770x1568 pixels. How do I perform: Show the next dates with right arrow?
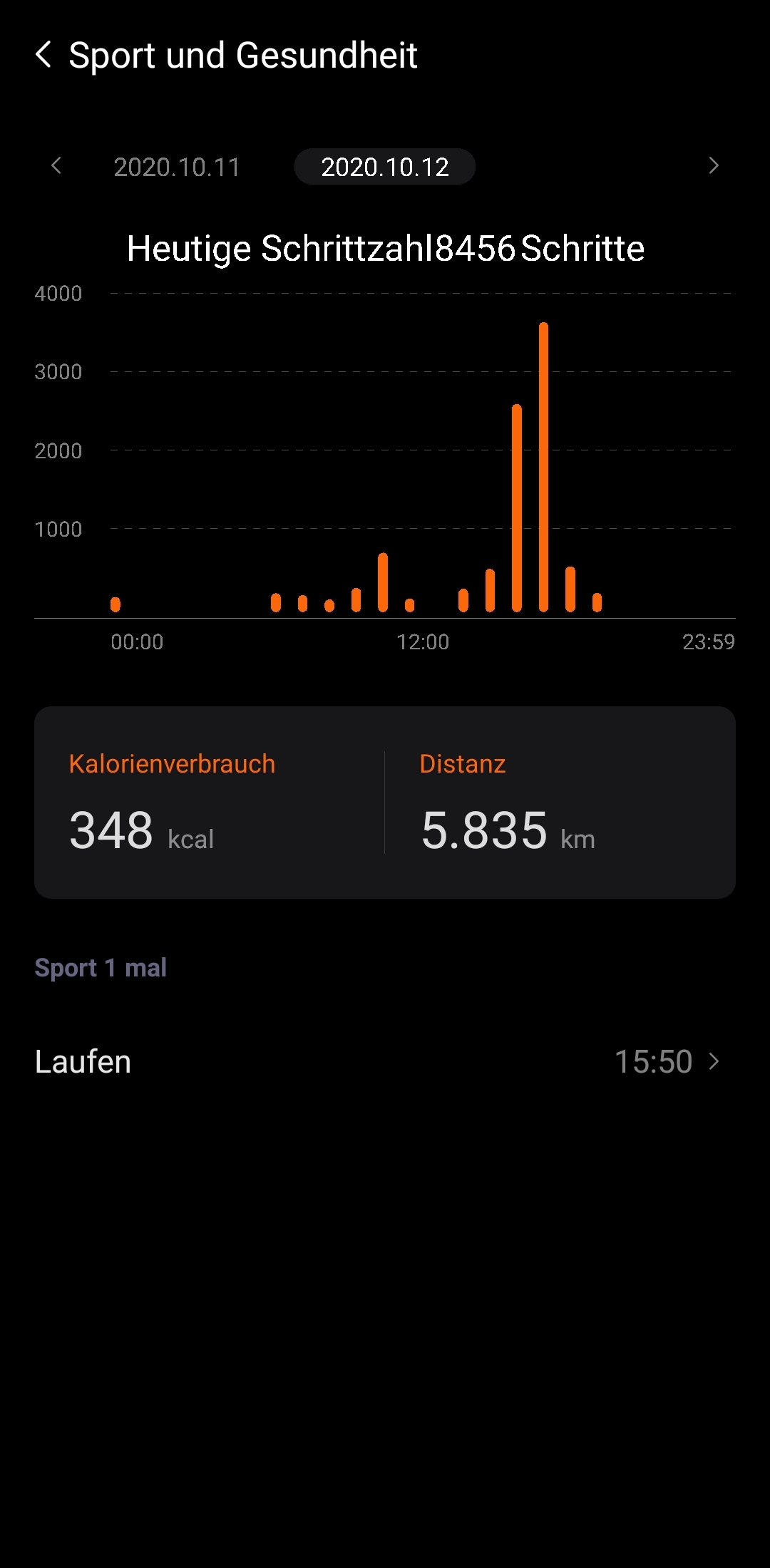[713, 166]
